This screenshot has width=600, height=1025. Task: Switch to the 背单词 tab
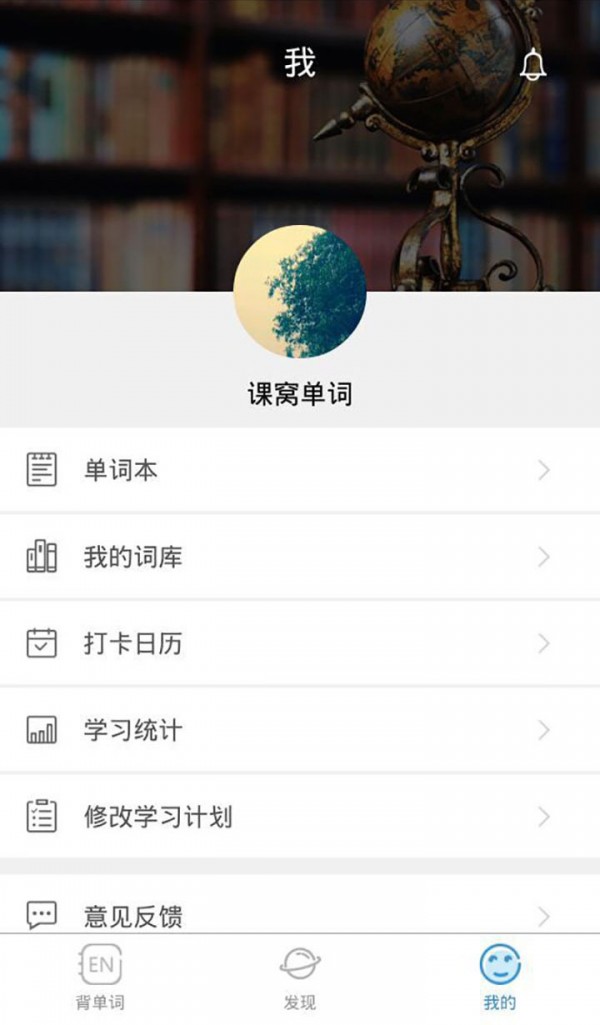[100, 977]
